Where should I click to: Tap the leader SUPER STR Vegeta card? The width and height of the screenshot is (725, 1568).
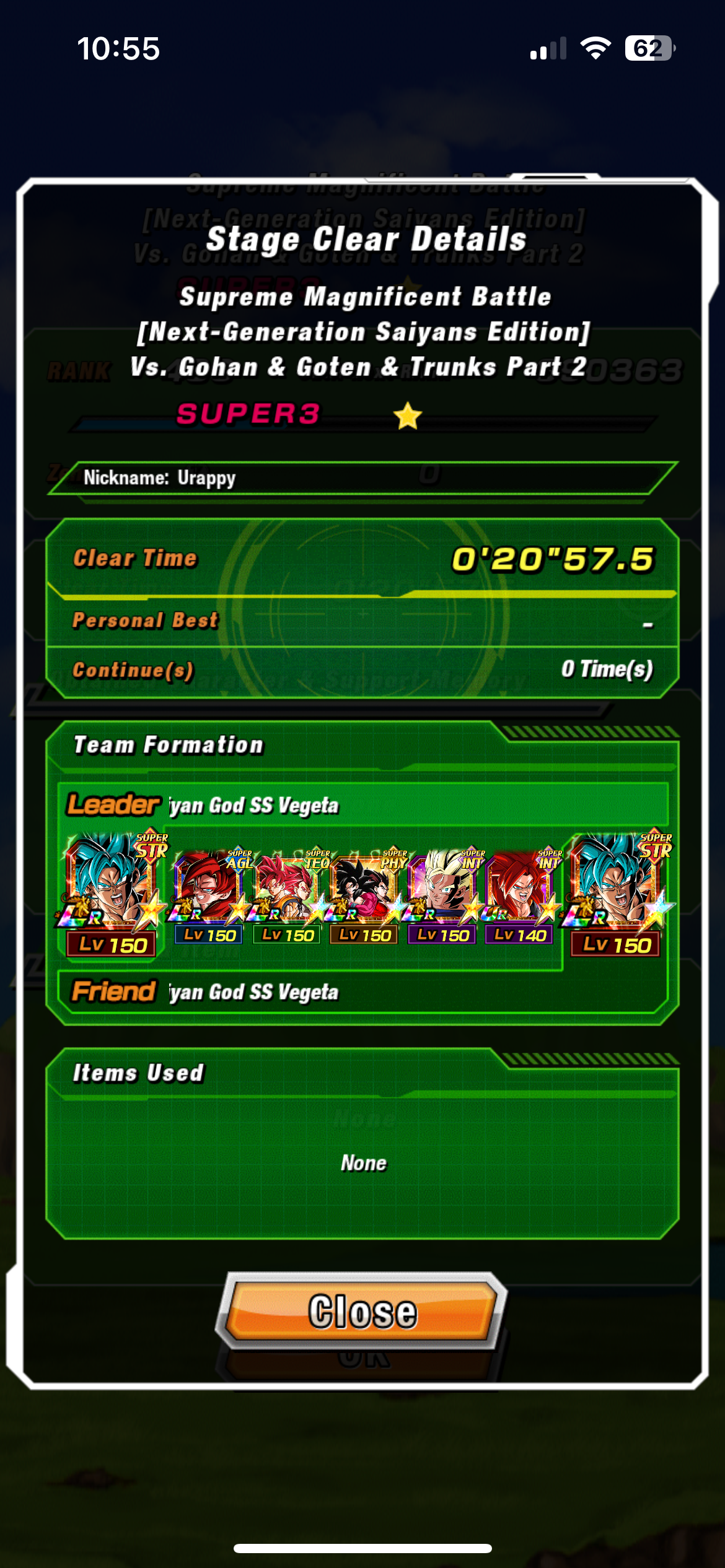pyautogui.click(x=112, y=885)
